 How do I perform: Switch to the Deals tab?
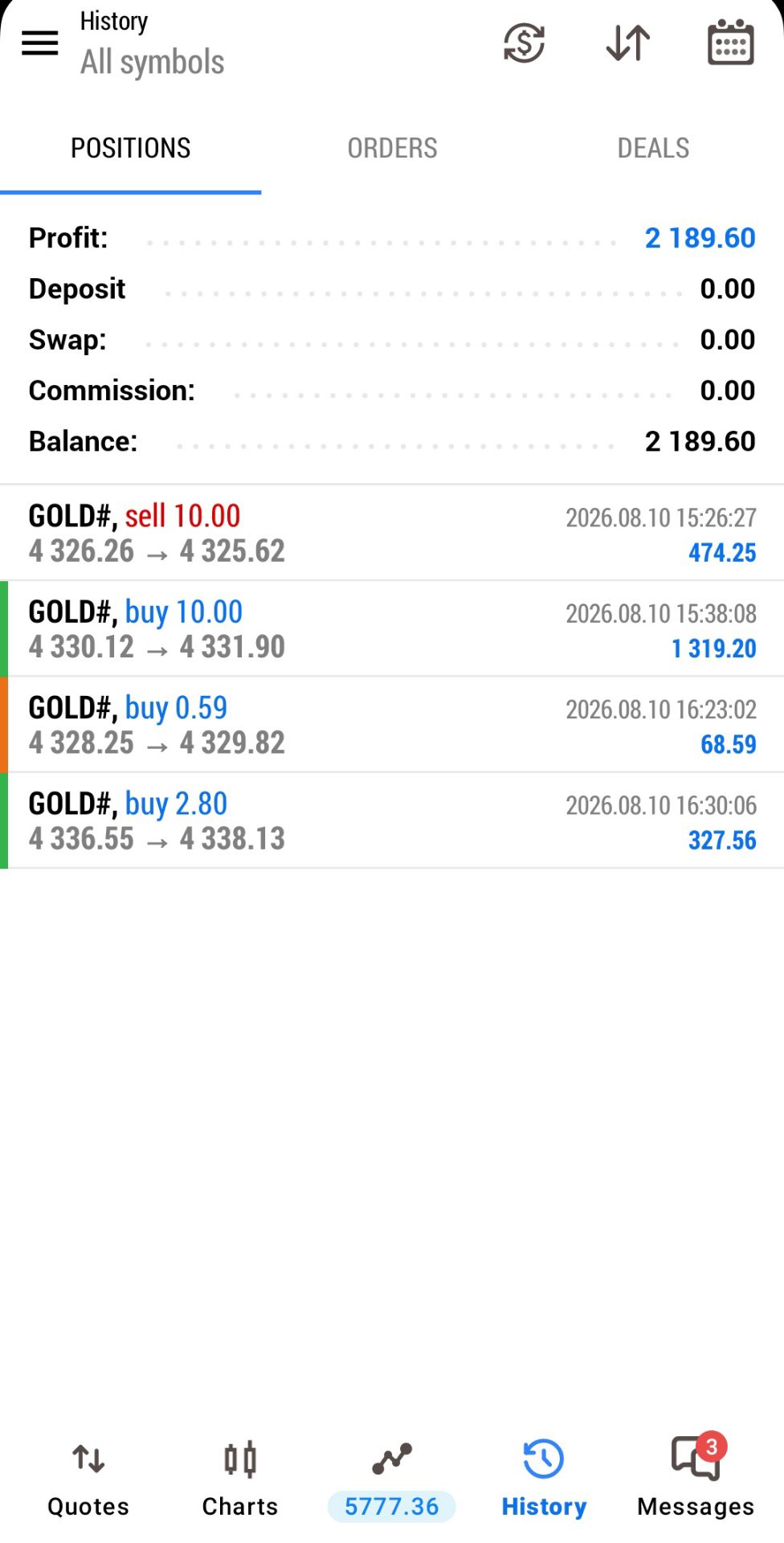coord(653,149)
